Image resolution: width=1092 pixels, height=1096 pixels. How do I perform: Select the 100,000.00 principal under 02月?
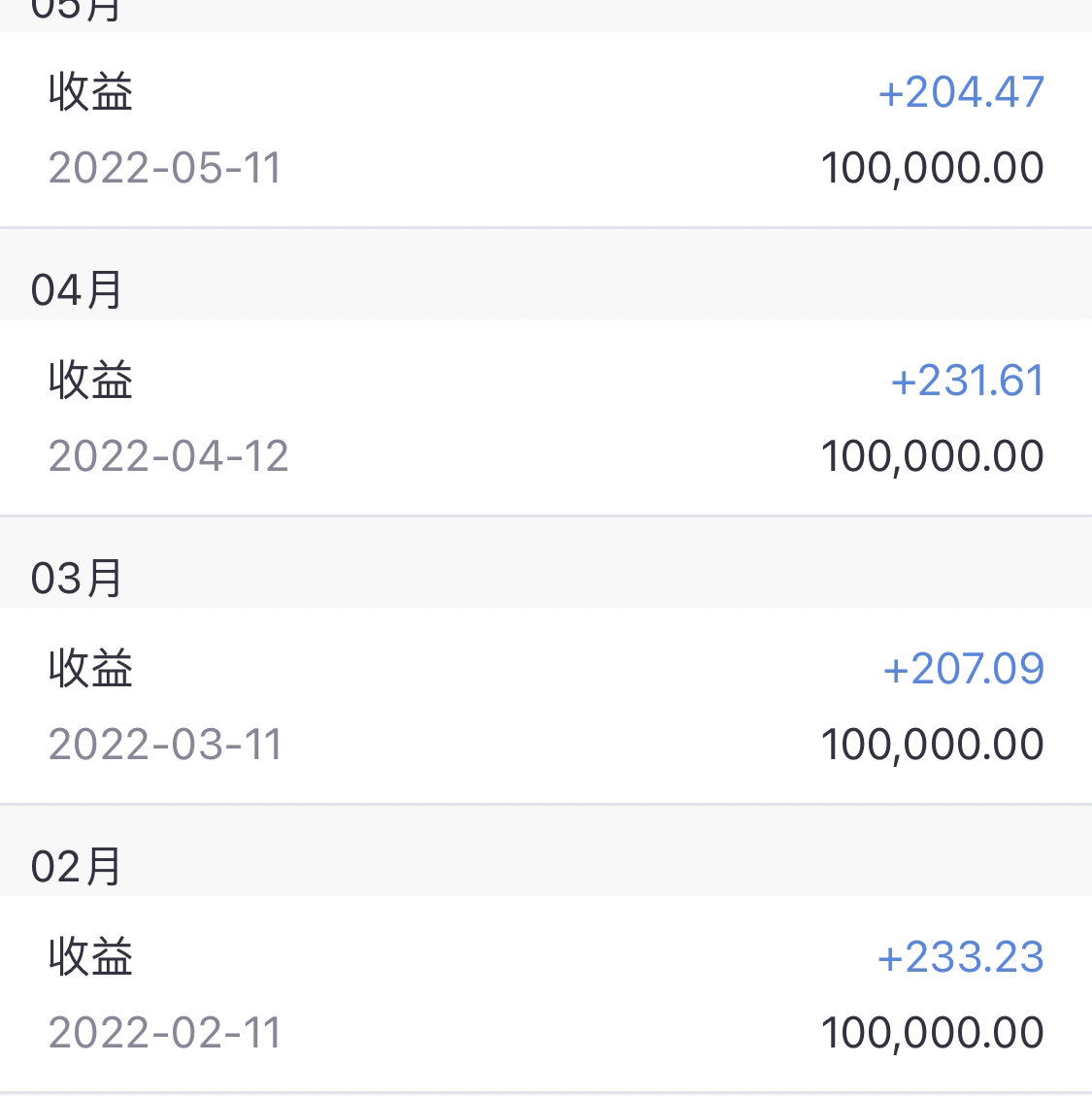coord(932,1032)
